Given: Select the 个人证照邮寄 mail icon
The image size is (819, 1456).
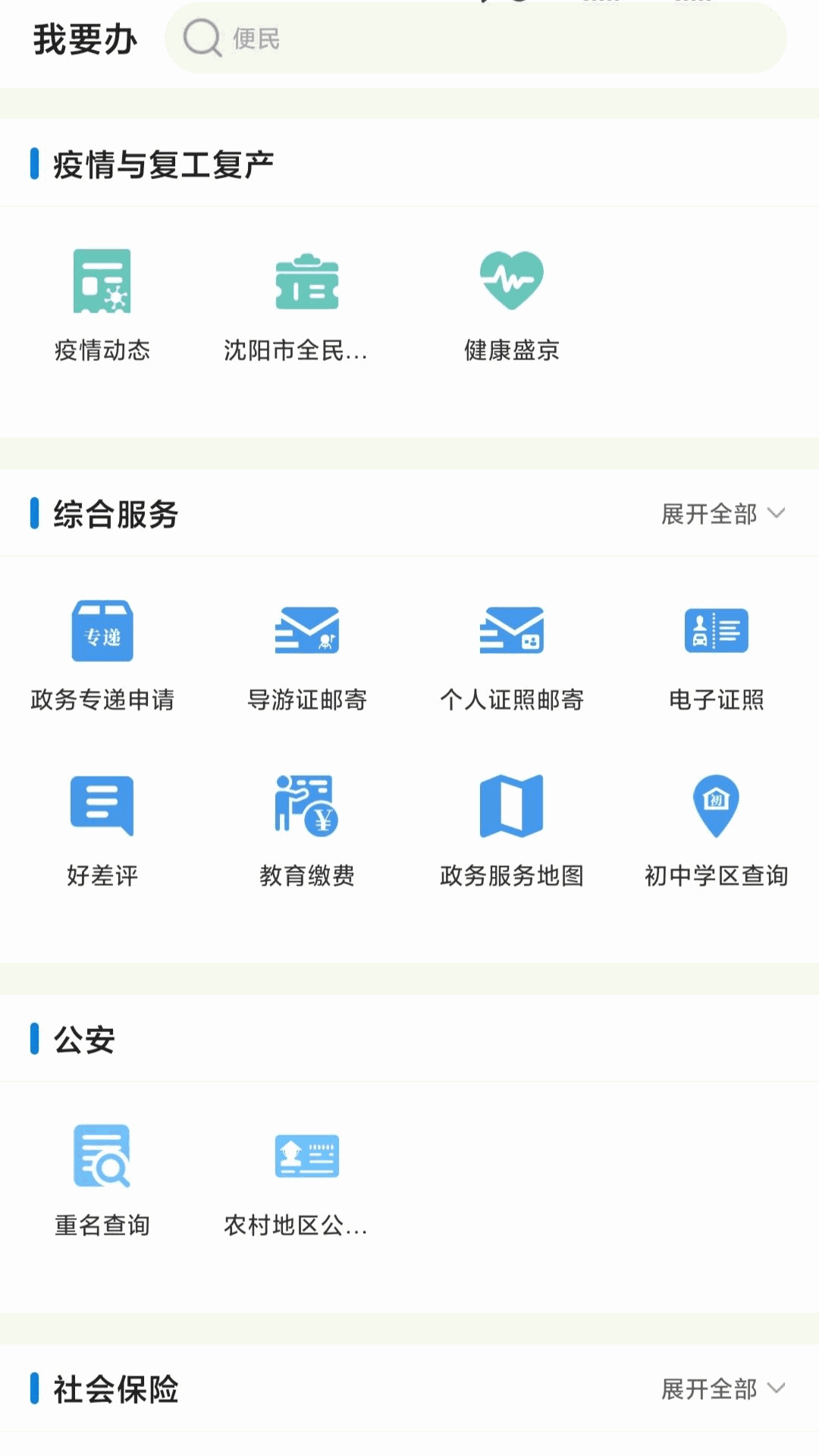Looking at the screenshot, I should [x=512, y=631].
